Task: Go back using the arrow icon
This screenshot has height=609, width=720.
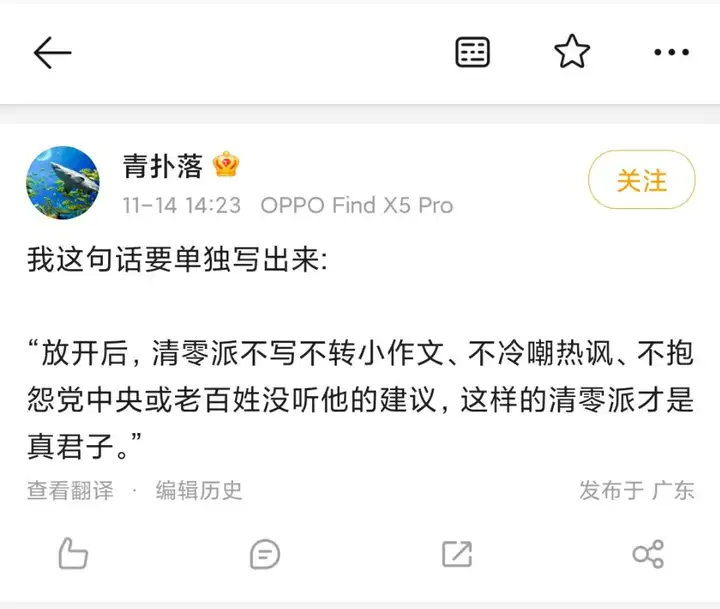Action: coord(52,52)
